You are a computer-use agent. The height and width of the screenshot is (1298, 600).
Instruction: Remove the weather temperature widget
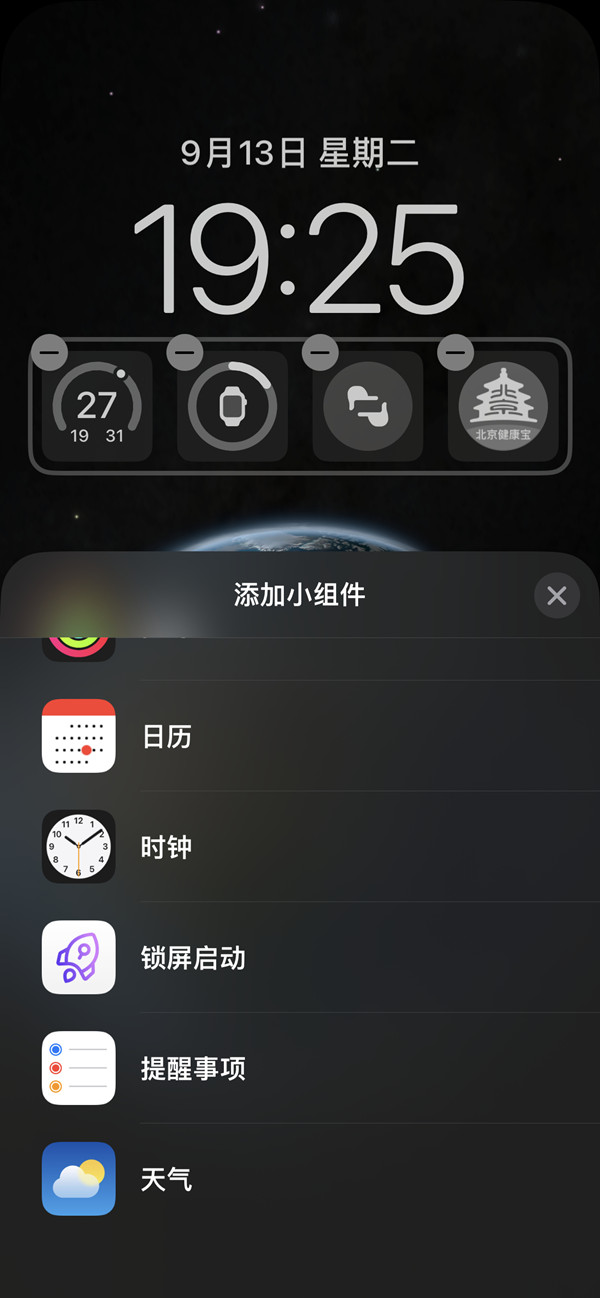click(49, 352)
